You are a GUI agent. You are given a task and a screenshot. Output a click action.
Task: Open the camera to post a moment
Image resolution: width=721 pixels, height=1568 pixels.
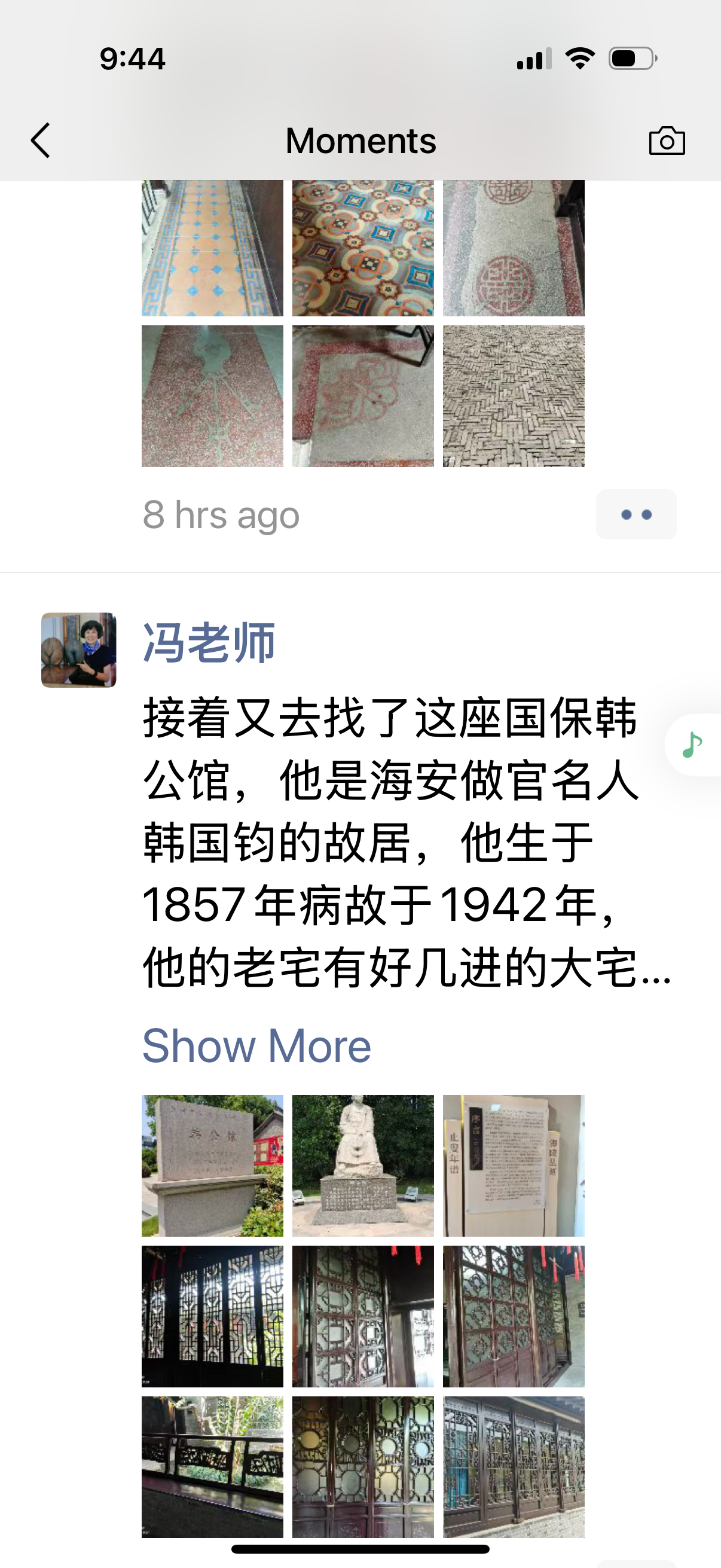[x=666, y=141]
